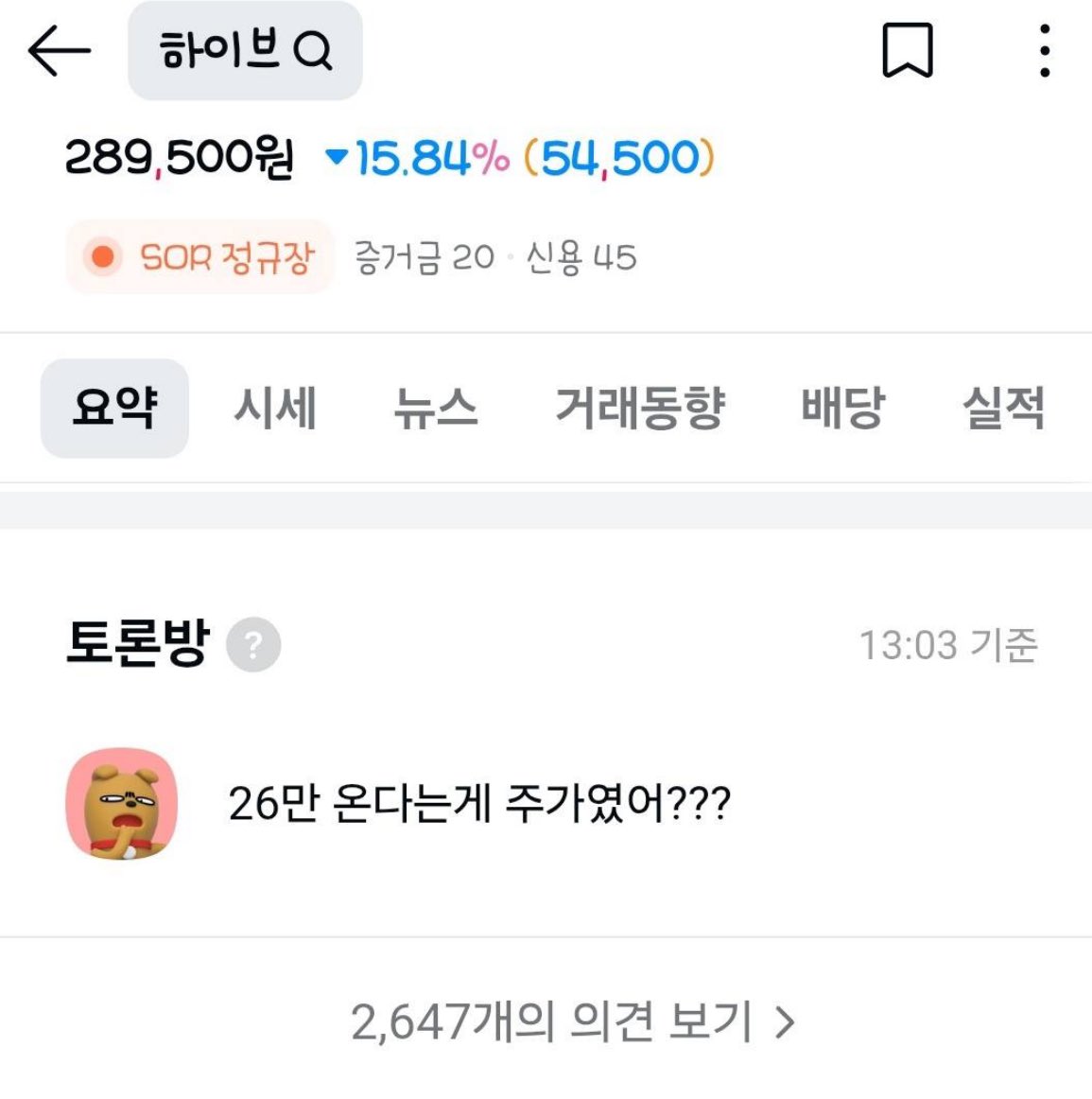
Task: Click the orange dot on the SOR badge
Action: coord(103,253)
